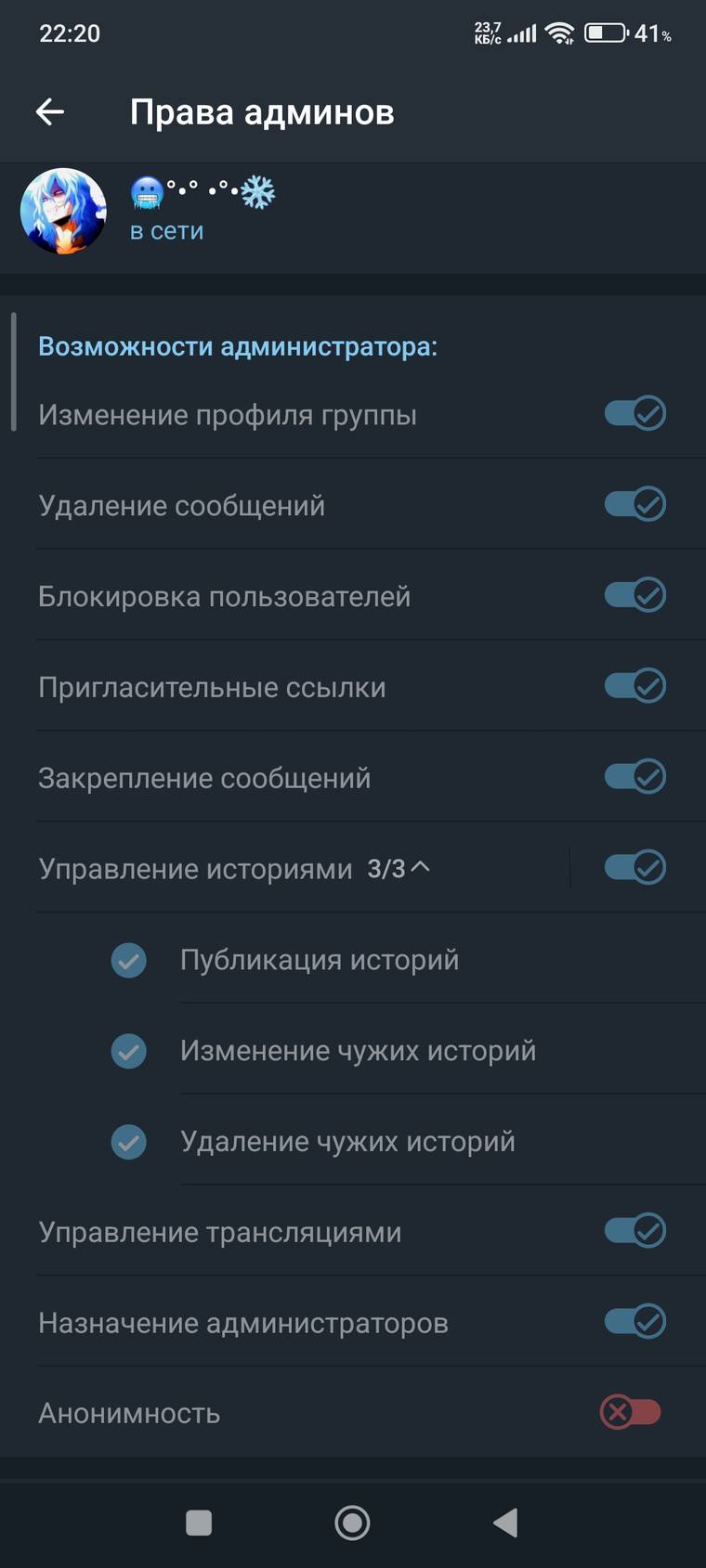The image size is (706, 1568).
Task: Go back from Права админов screen
Action: (50, 112)
